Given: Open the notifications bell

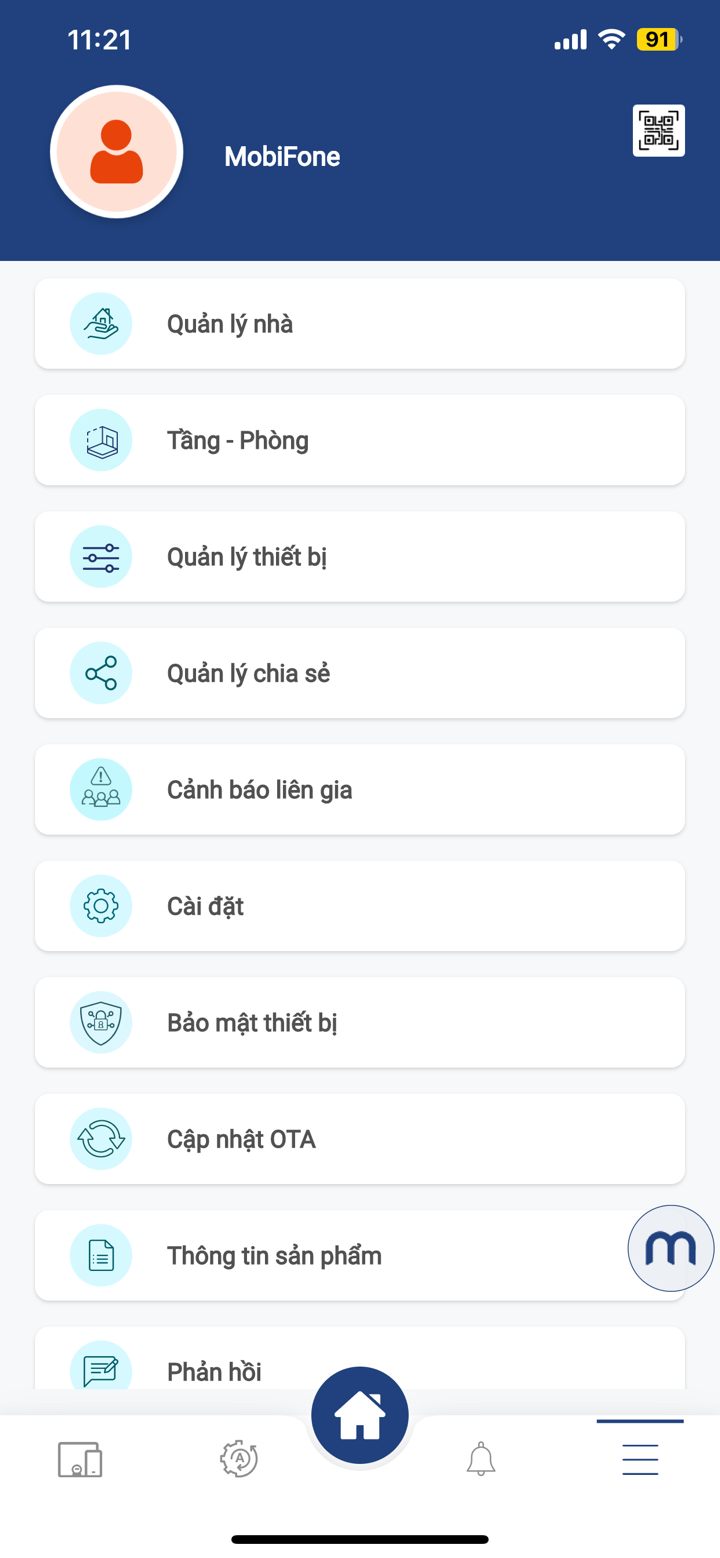Looking at the screenshot, I should pos(481,1459).
